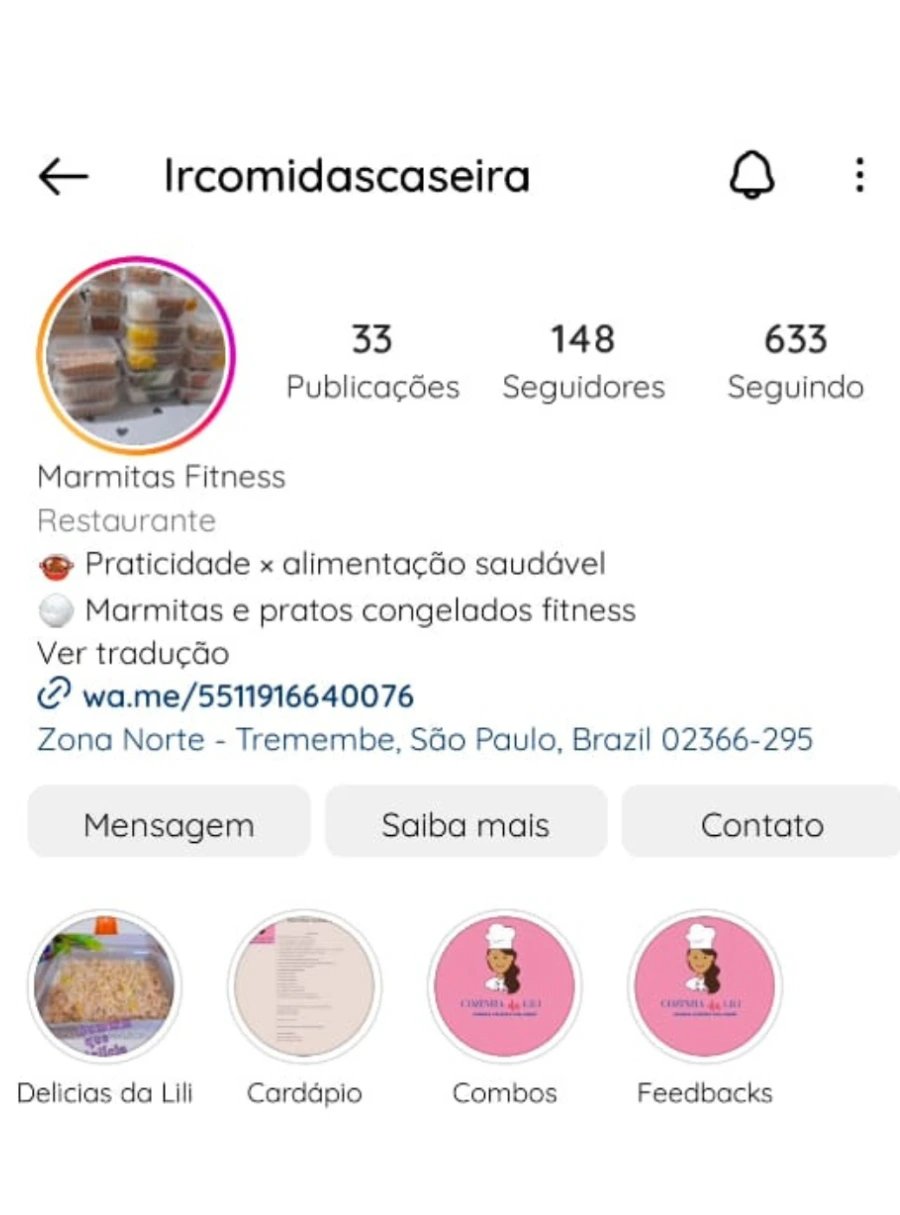Open the three-dot overflow menu

coord(859,176)
